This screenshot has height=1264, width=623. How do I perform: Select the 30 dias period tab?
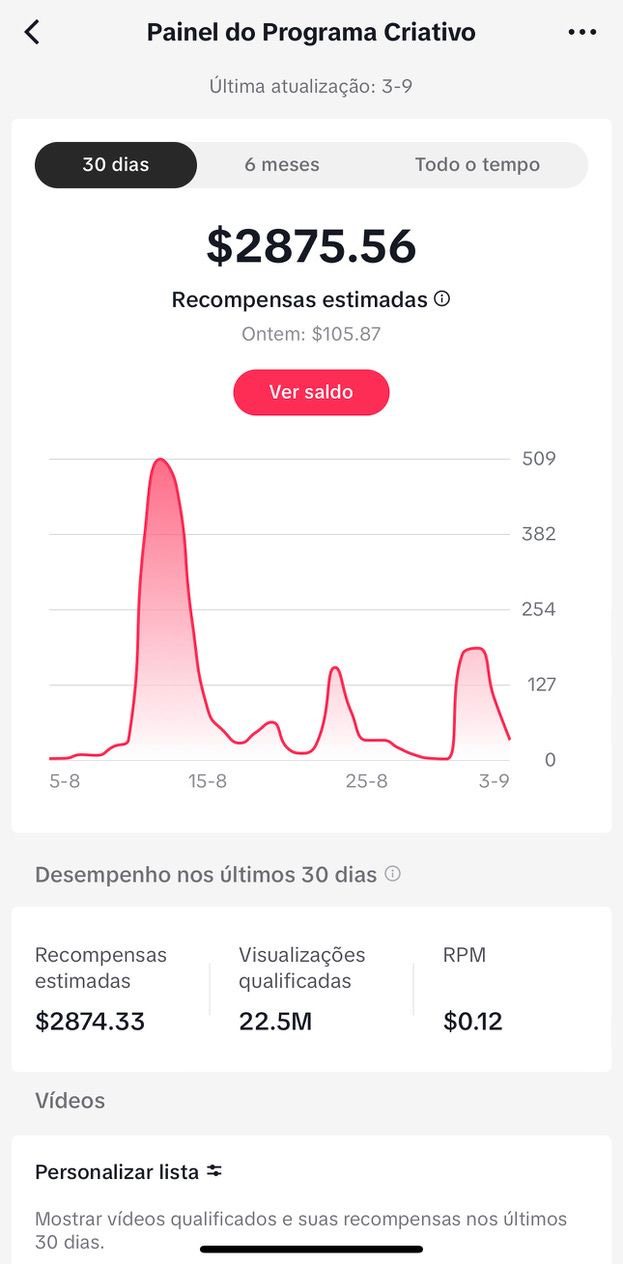tap(116, 165)
